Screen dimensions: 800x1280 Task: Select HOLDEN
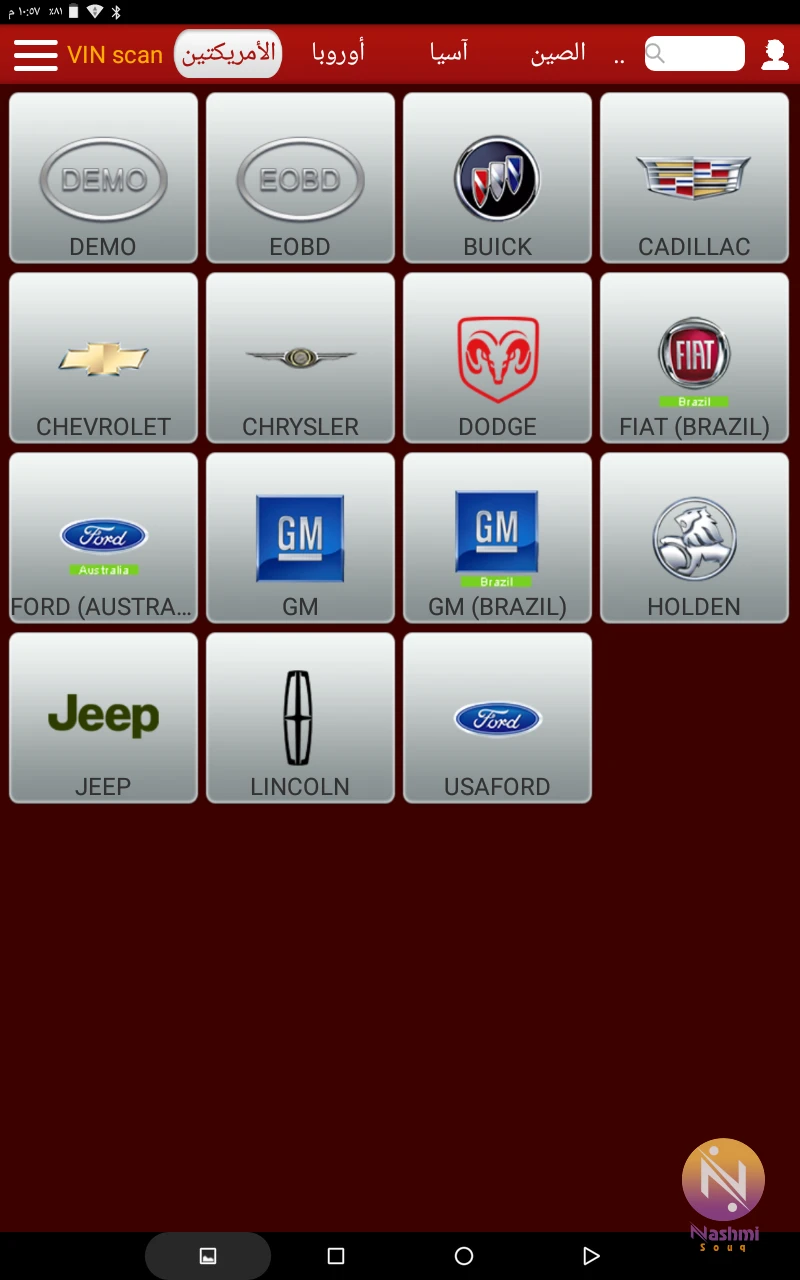click(x=694, y=538)
